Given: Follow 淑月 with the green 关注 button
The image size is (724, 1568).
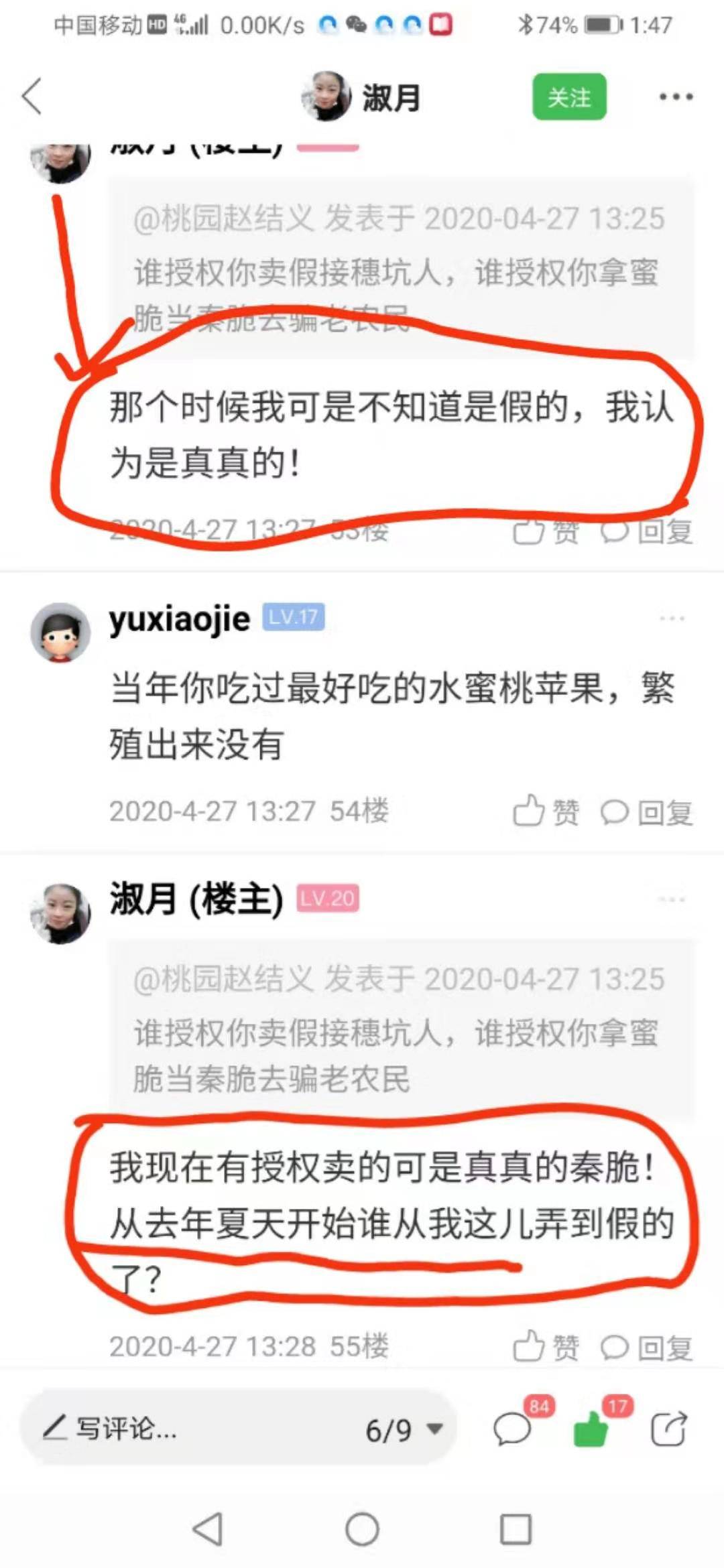Looking at the screenshot, I should point(569,97).
